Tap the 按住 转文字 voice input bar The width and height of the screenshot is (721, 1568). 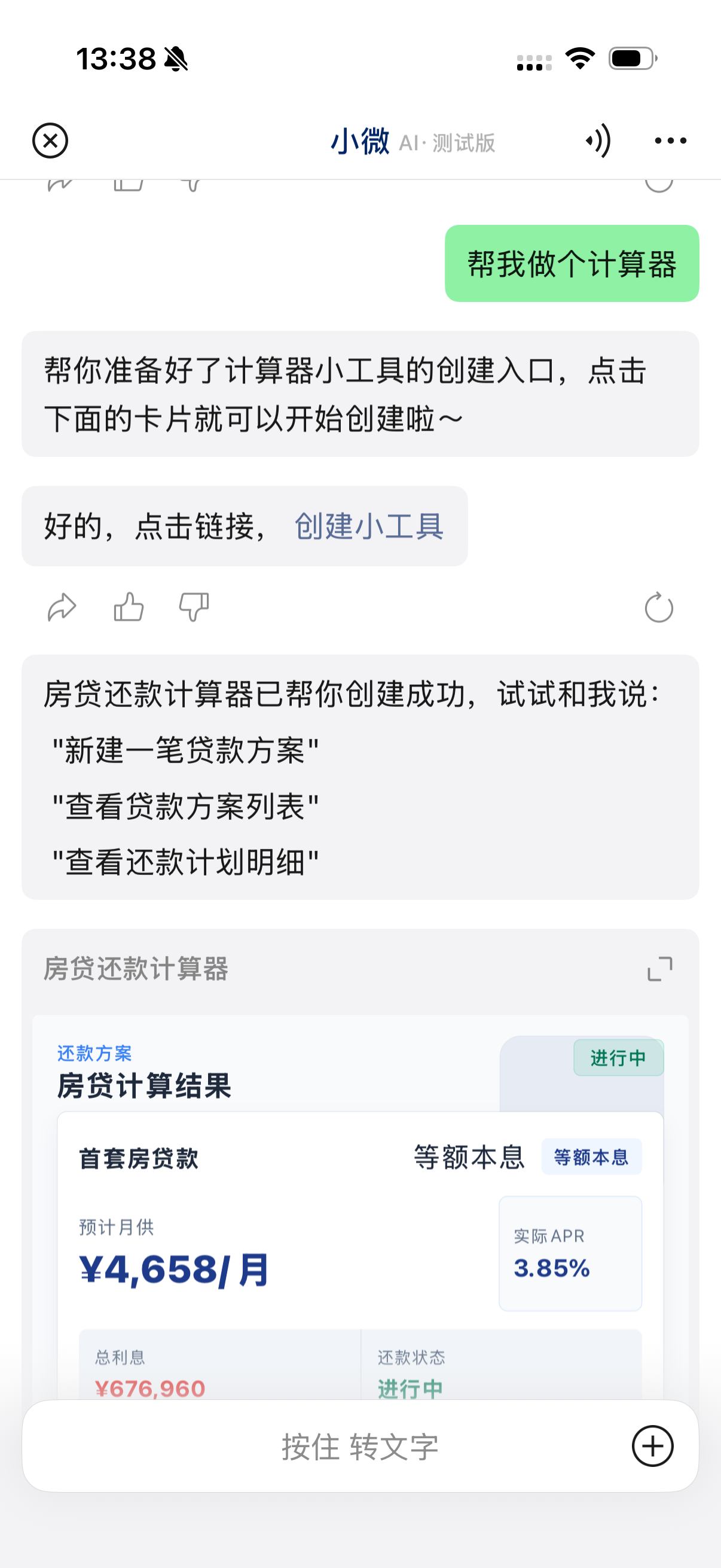click(x=360, y=1445)
